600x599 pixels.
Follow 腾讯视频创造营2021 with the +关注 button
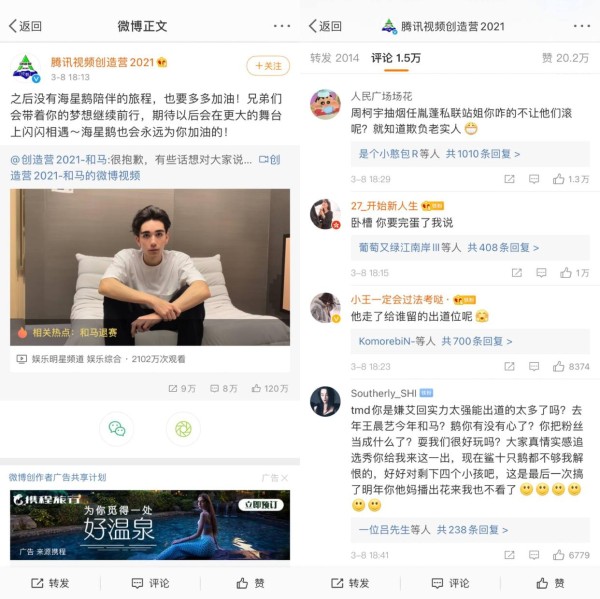(268, 65)
